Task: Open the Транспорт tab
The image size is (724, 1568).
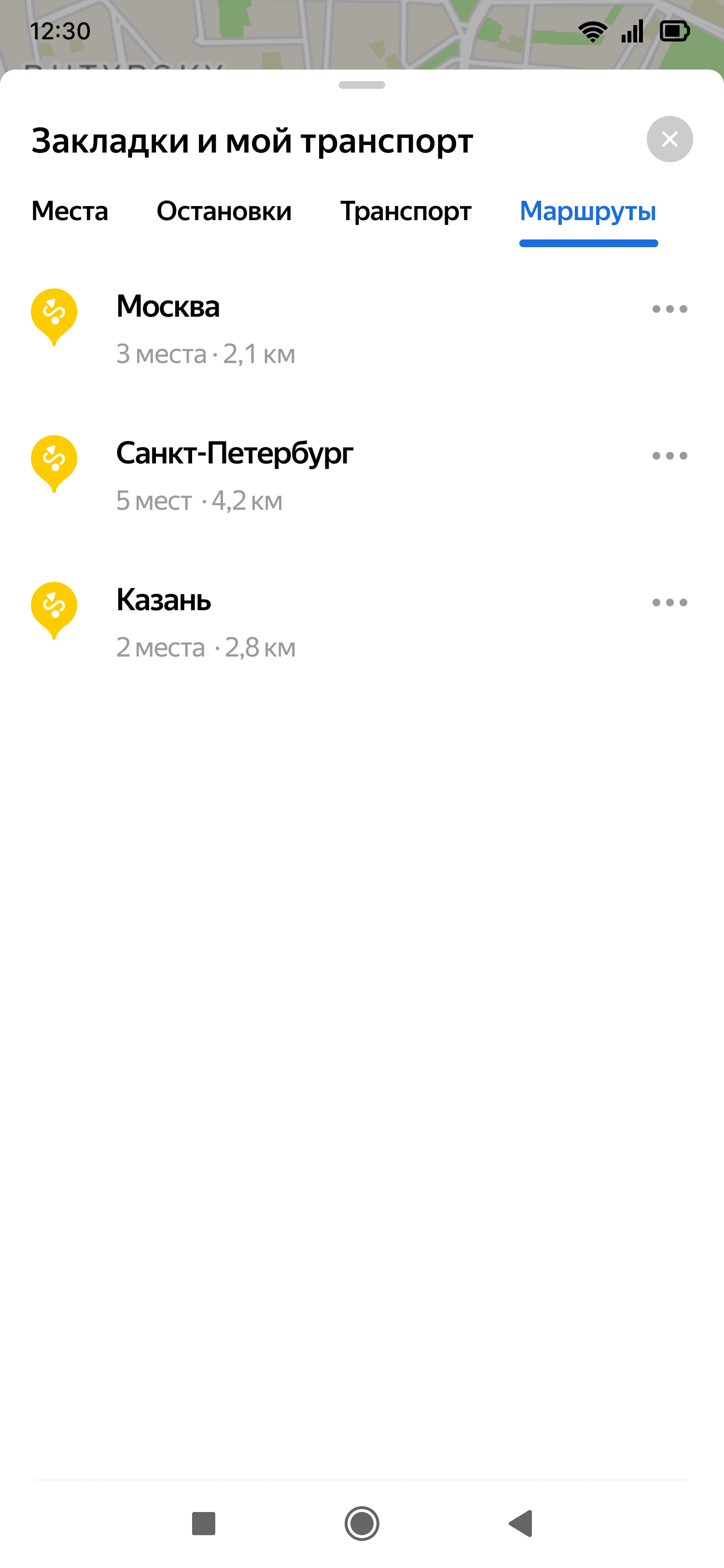Action: (x=406, y=211)
